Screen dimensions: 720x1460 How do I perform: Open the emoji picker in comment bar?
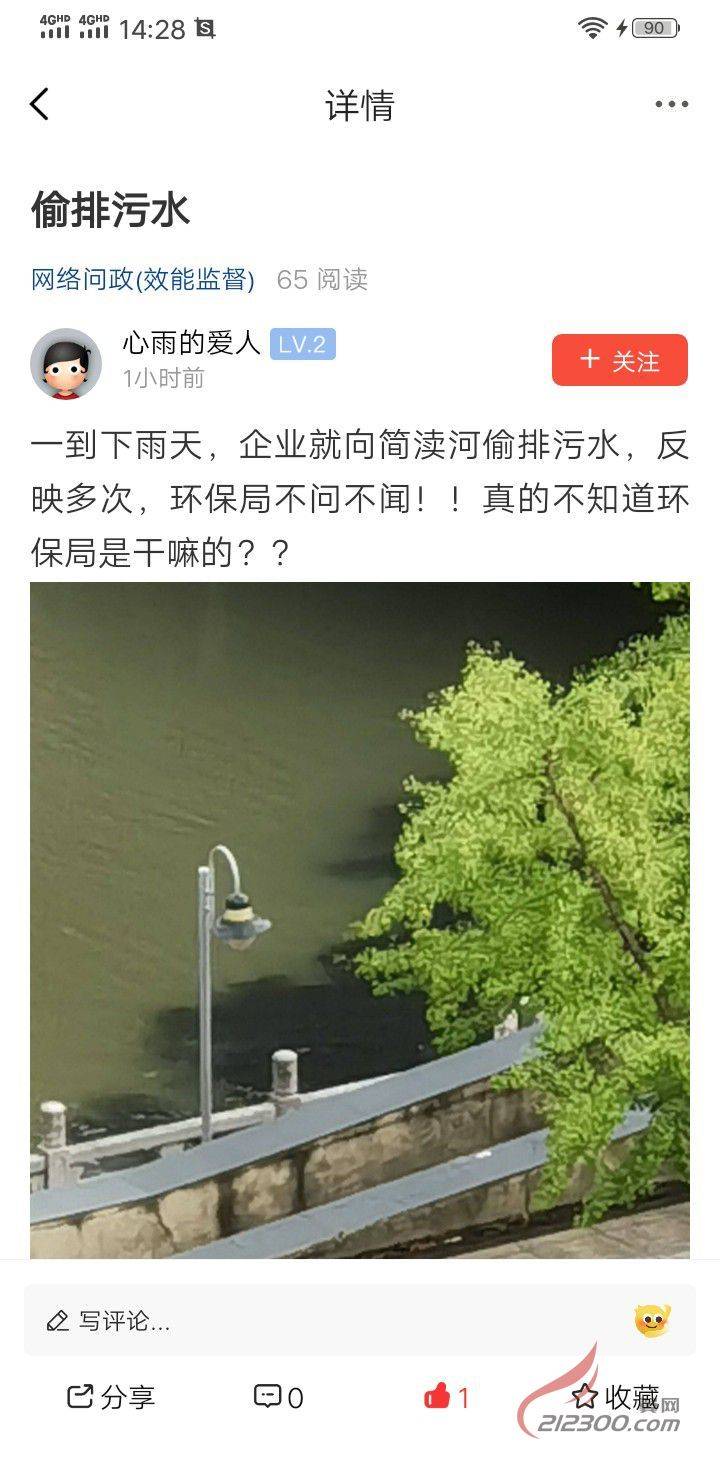click(x=652, y=1321)
